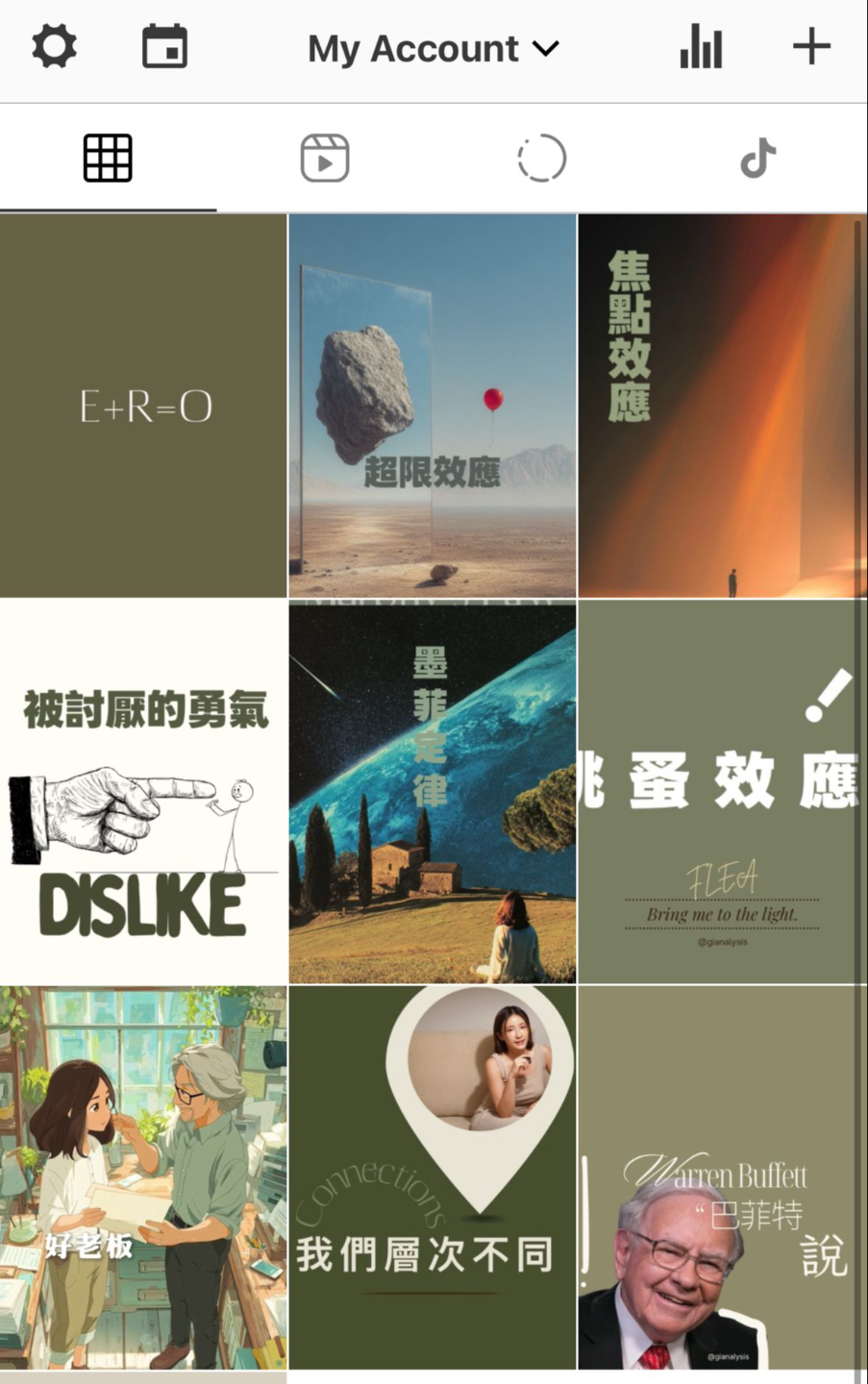Open the analytics bar chart
The image size is (868, 1384).
pos(701,46)
